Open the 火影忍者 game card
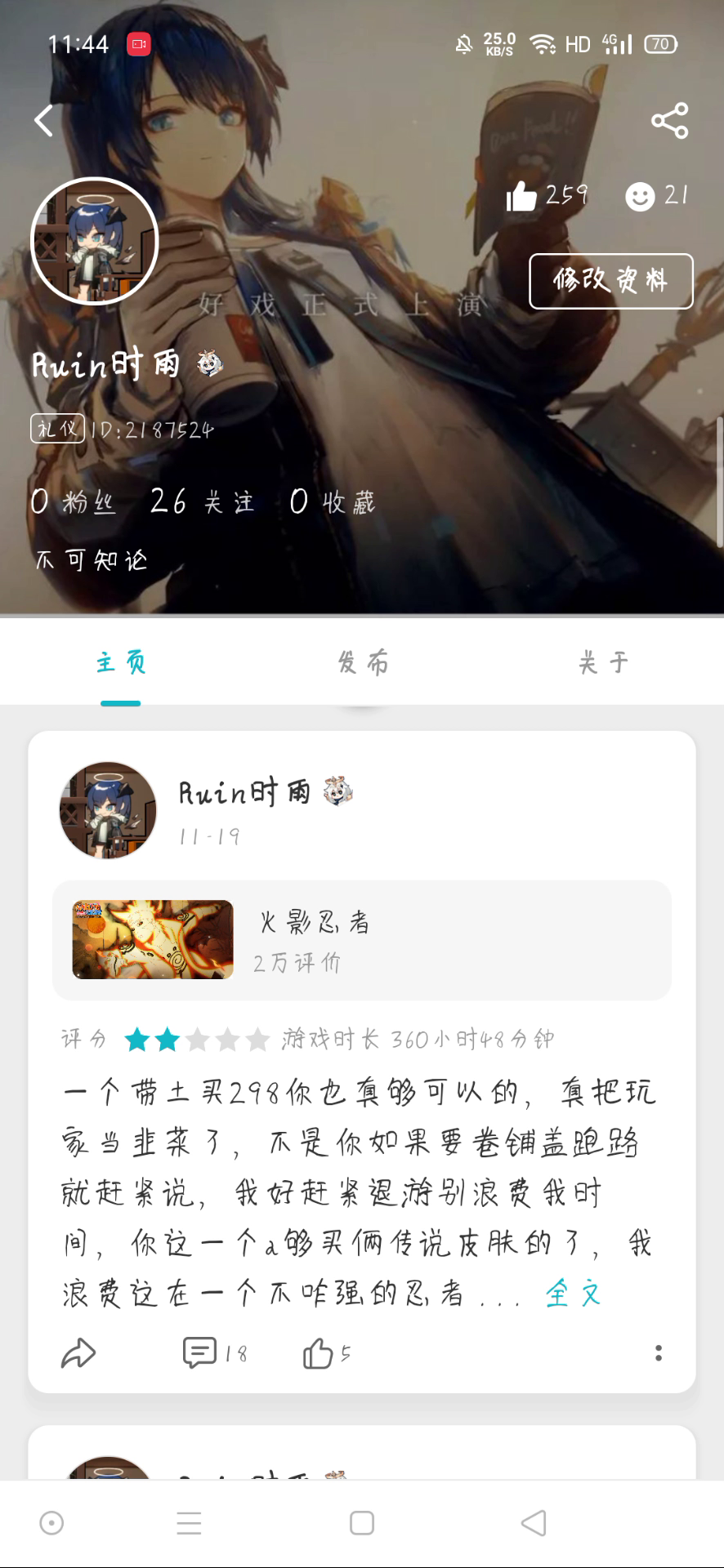 (361, 940)
